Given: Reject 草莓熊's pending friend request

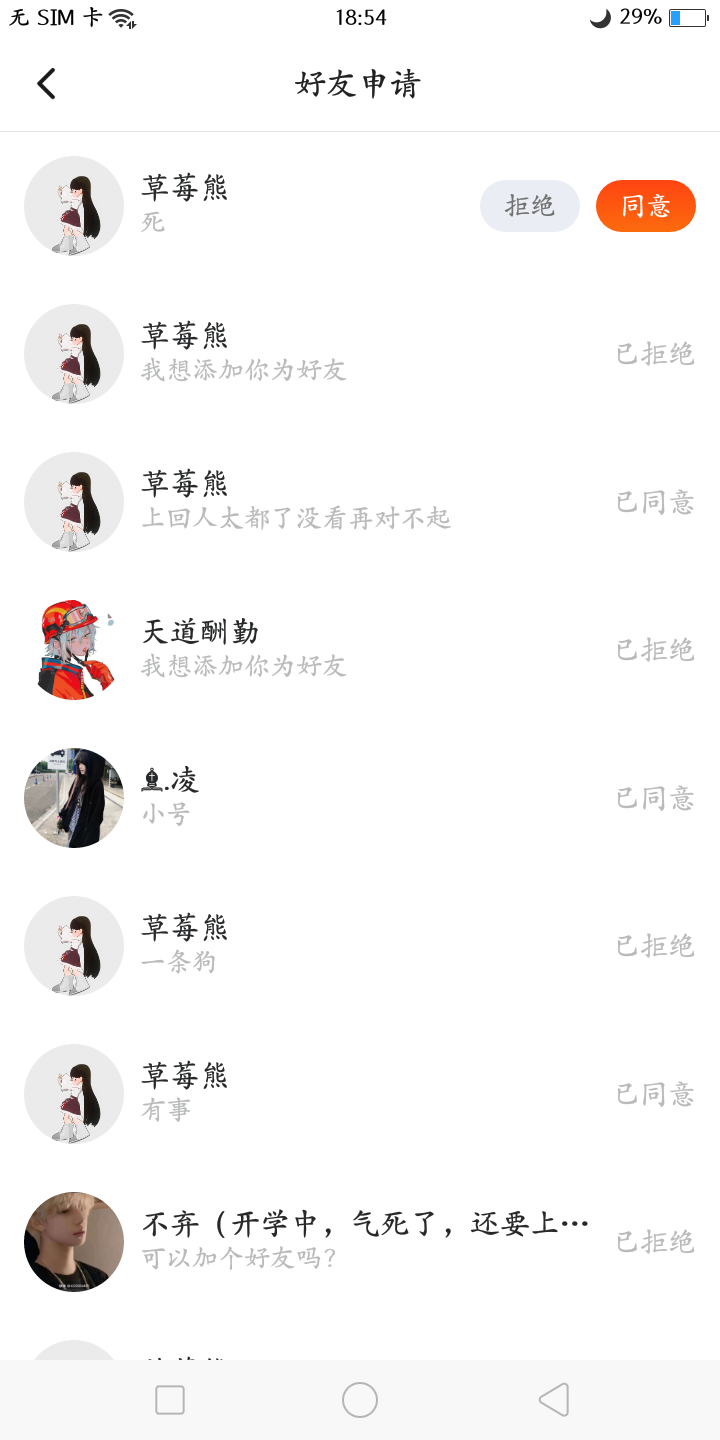Looking at the screenshot, I should [x=529, y=206].
